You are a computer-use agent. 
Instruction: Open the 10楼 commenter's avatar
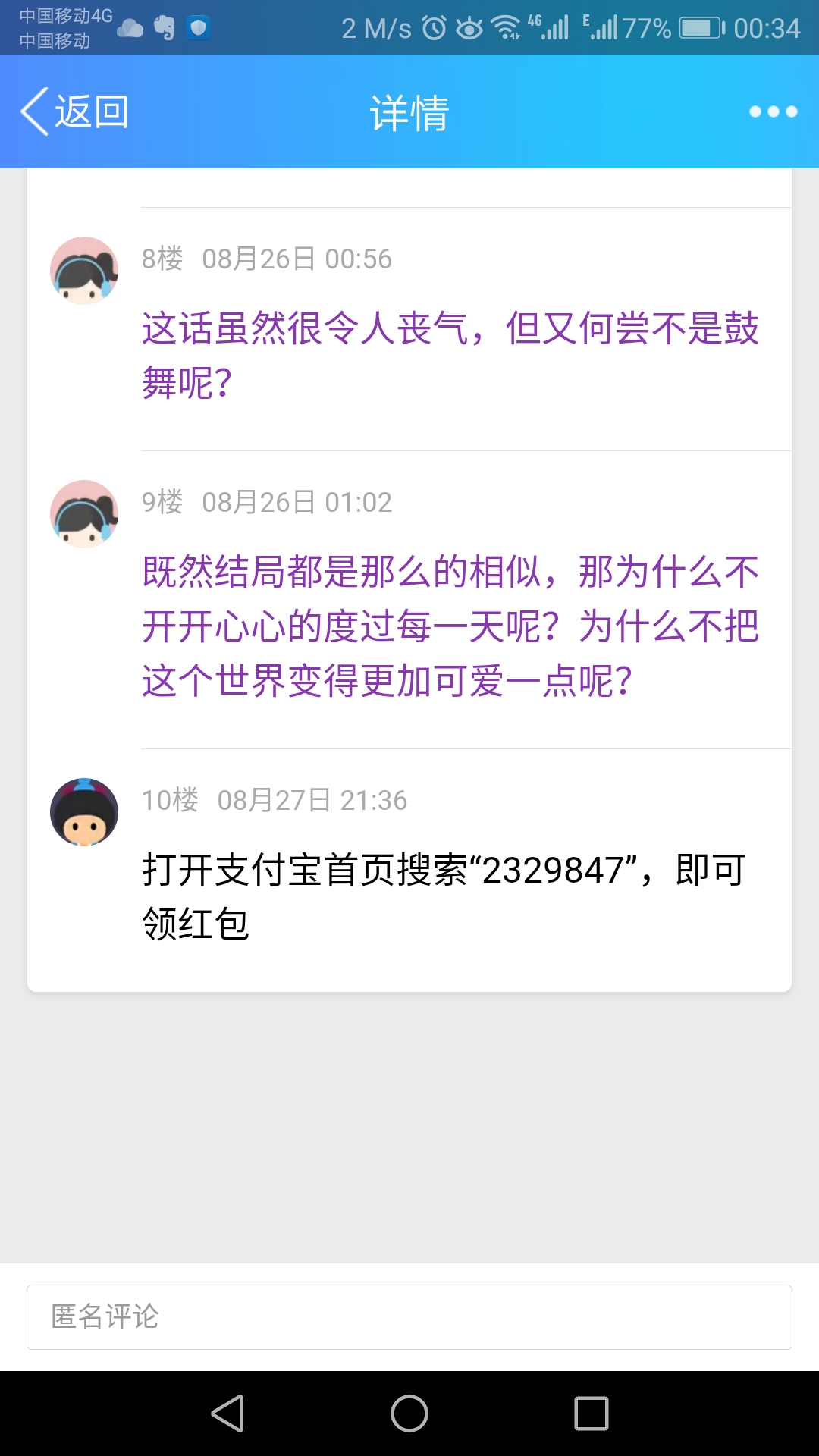pyautogui.click(x=84, y=812)
